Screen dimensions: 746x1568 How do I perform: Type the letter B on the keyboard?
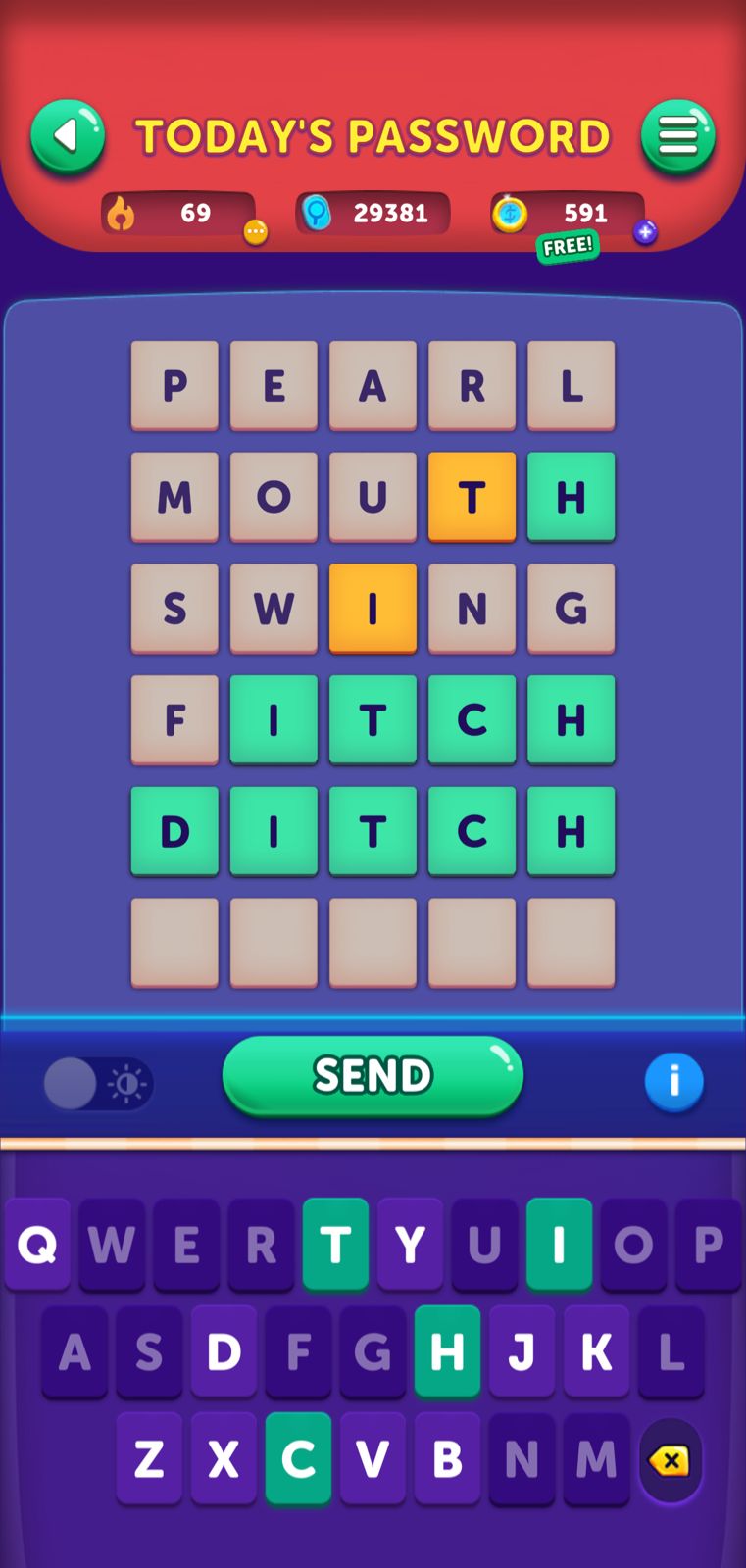[447, 1459]
